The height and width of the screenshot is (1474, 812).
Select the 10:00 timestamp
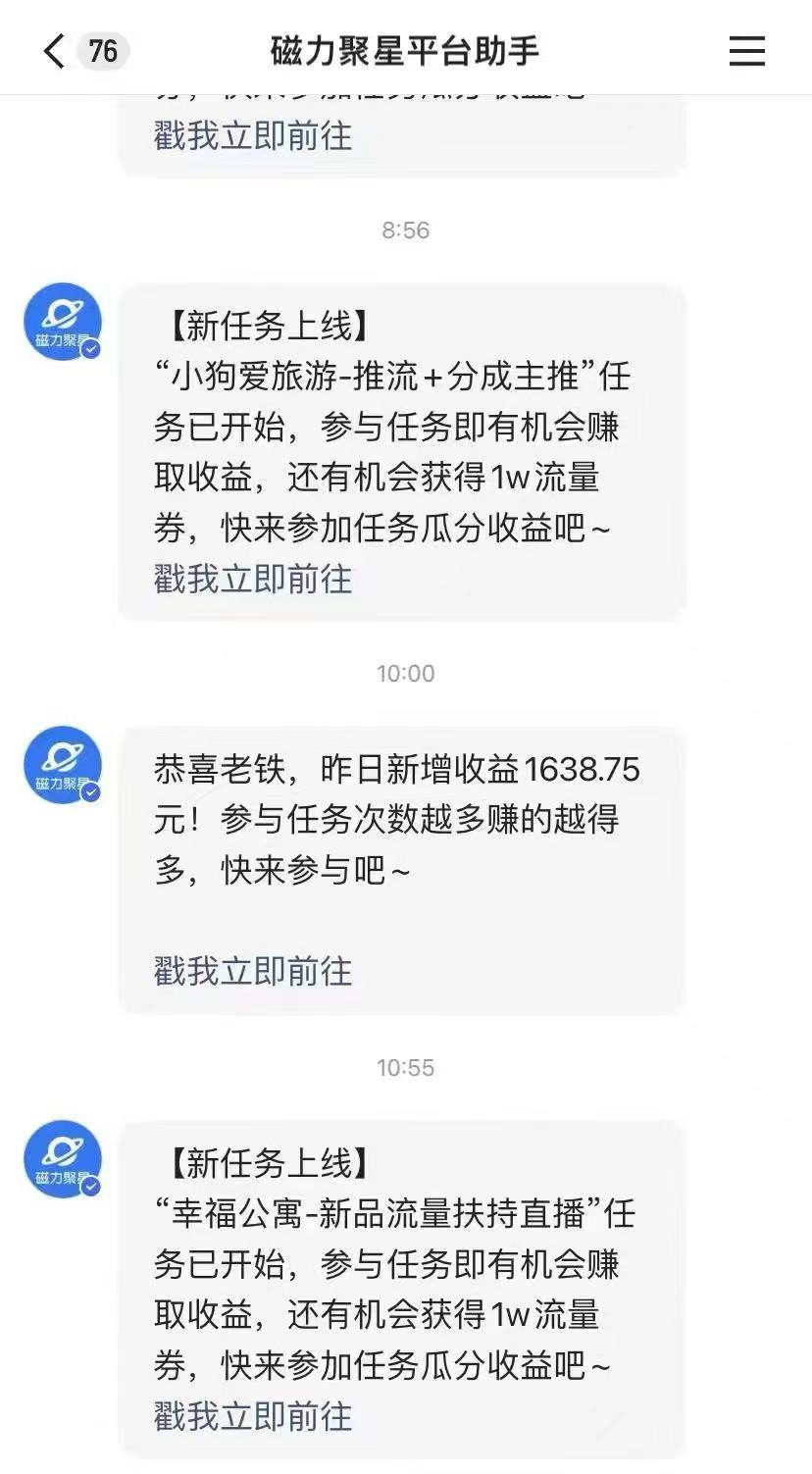tap(406, 674)
